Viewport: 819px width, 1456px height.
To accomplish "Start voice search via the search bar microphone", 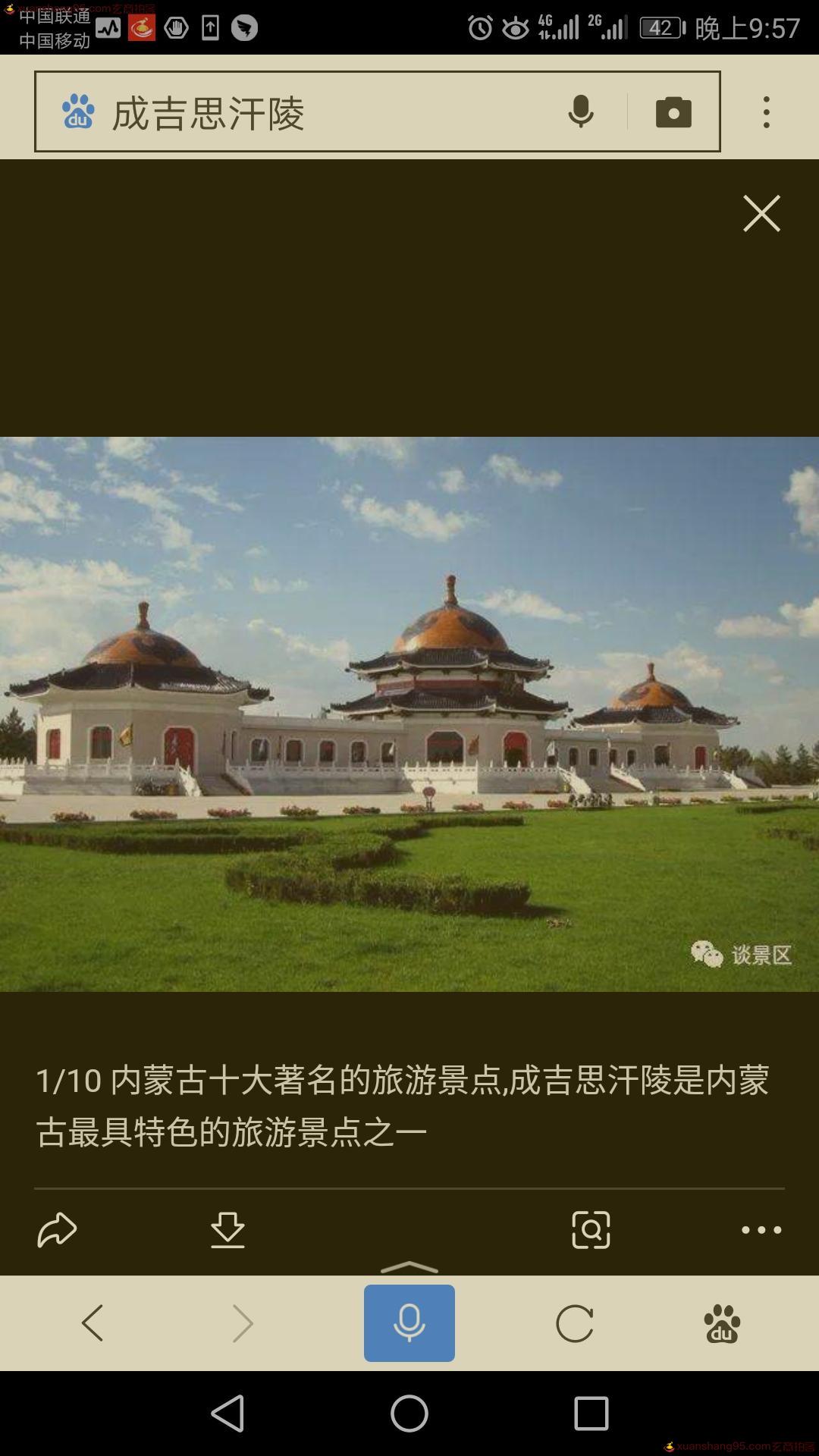I will [581, 112].
